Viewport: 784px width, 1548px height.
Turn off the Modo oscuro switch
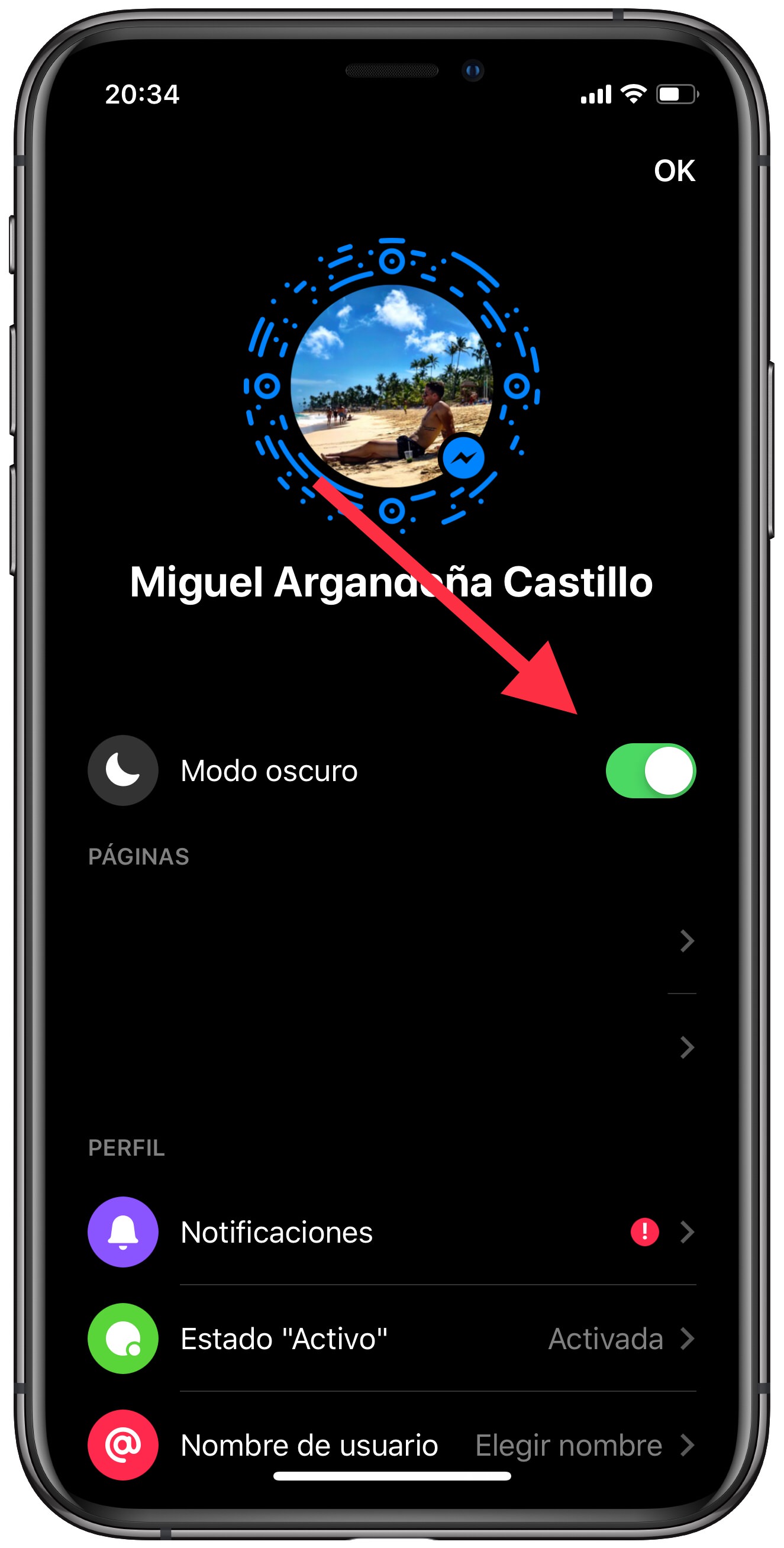pos(650,770)
